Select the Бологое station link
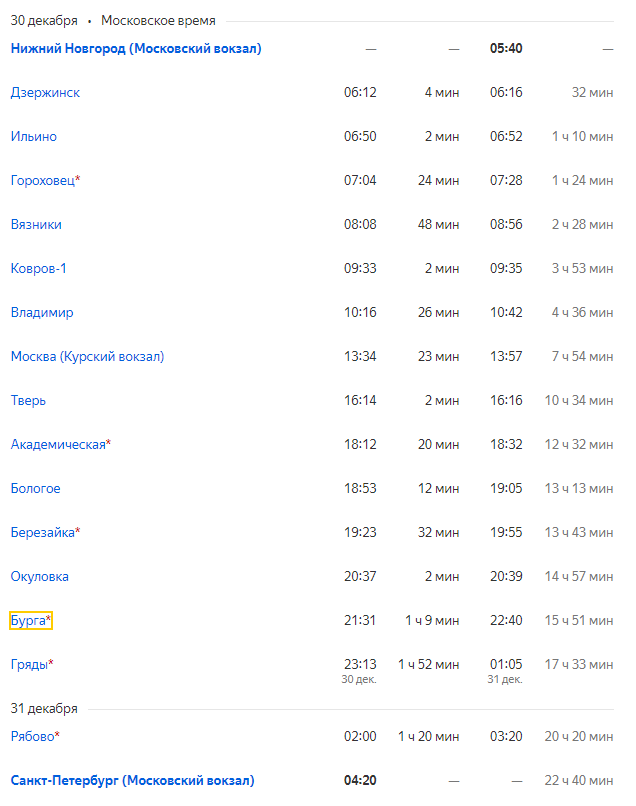The image size is (636, 806). click(x=35, y=488)
